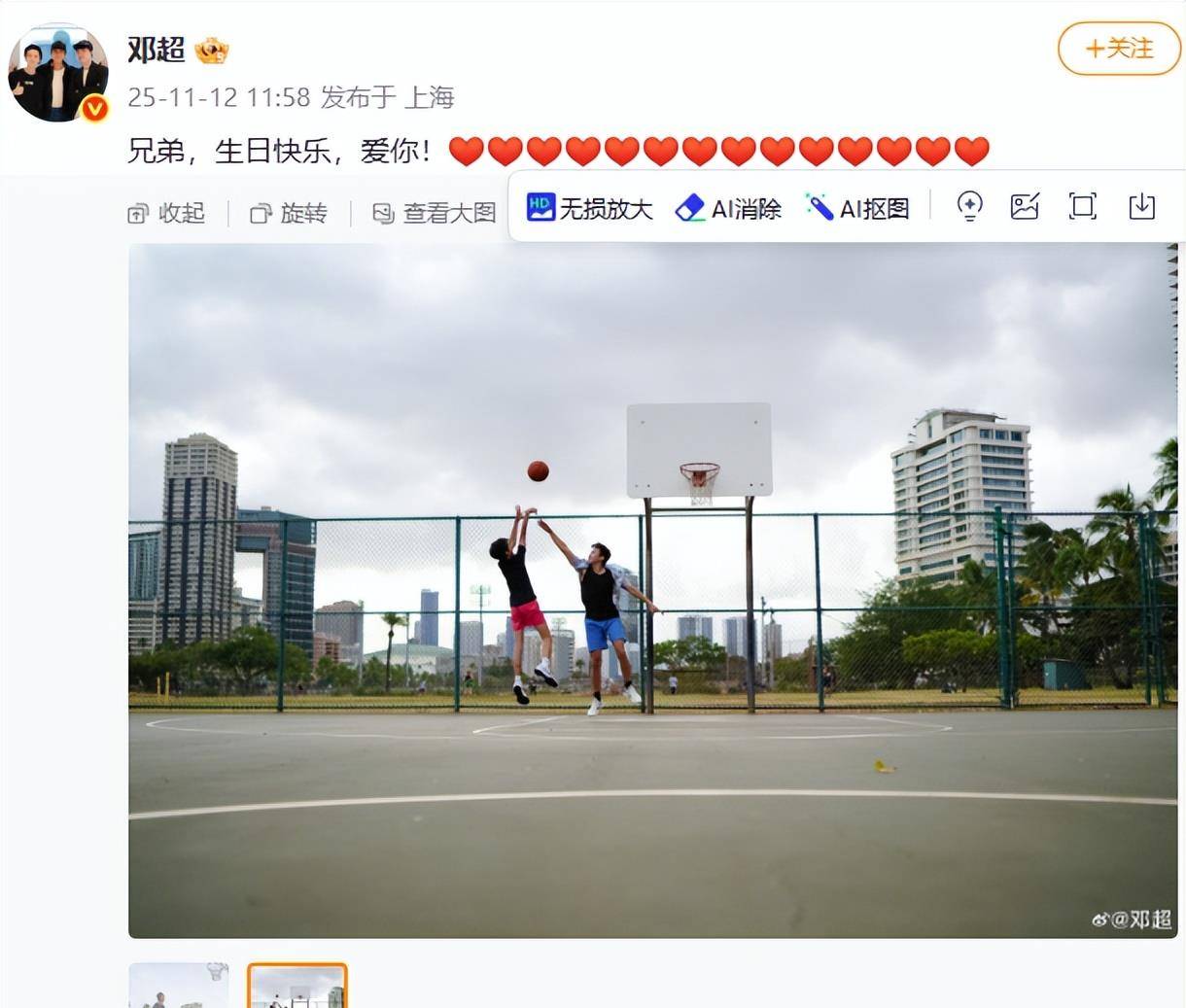
Task: Switch to the first photo thumbnail
Action: (x=179, y=986)
